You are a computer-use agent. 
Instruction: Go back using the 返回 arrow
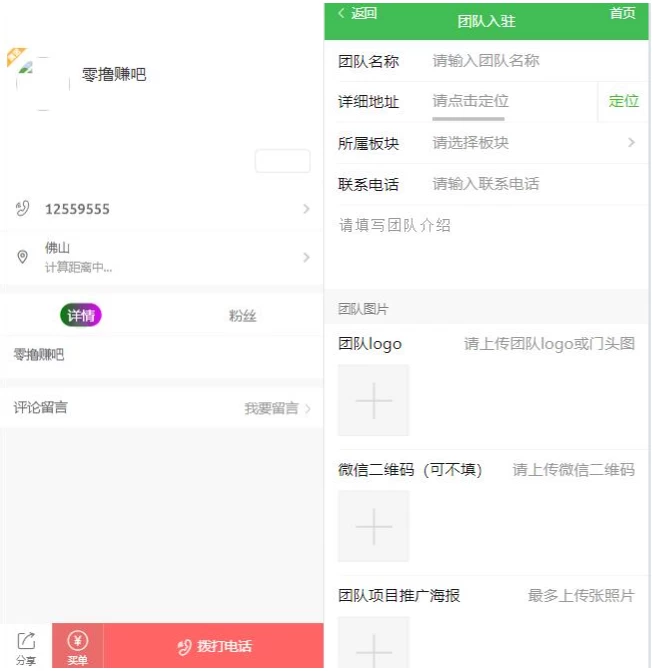357,14
